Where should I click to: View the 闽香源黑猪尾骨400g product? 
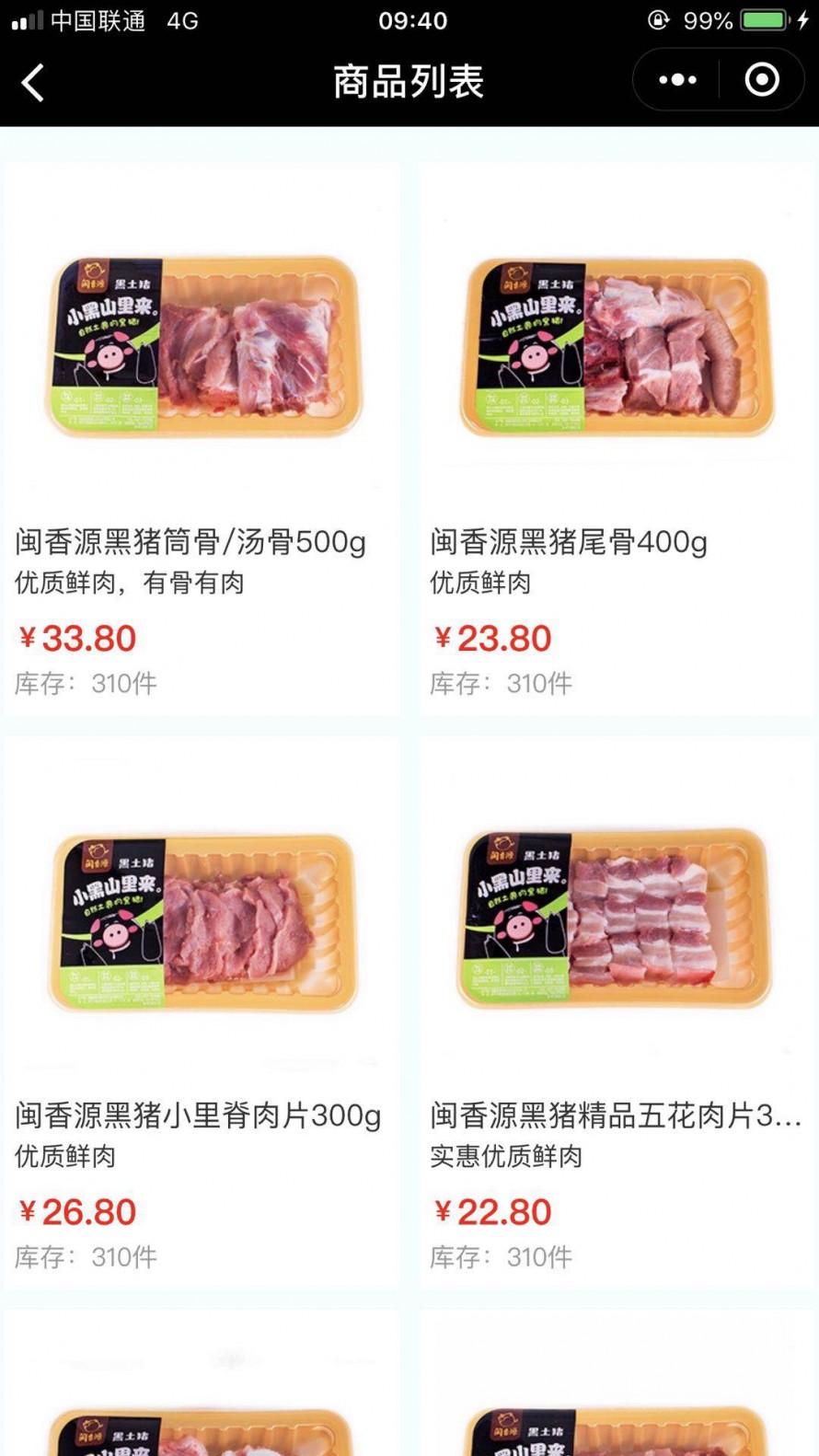click(617, 439)
